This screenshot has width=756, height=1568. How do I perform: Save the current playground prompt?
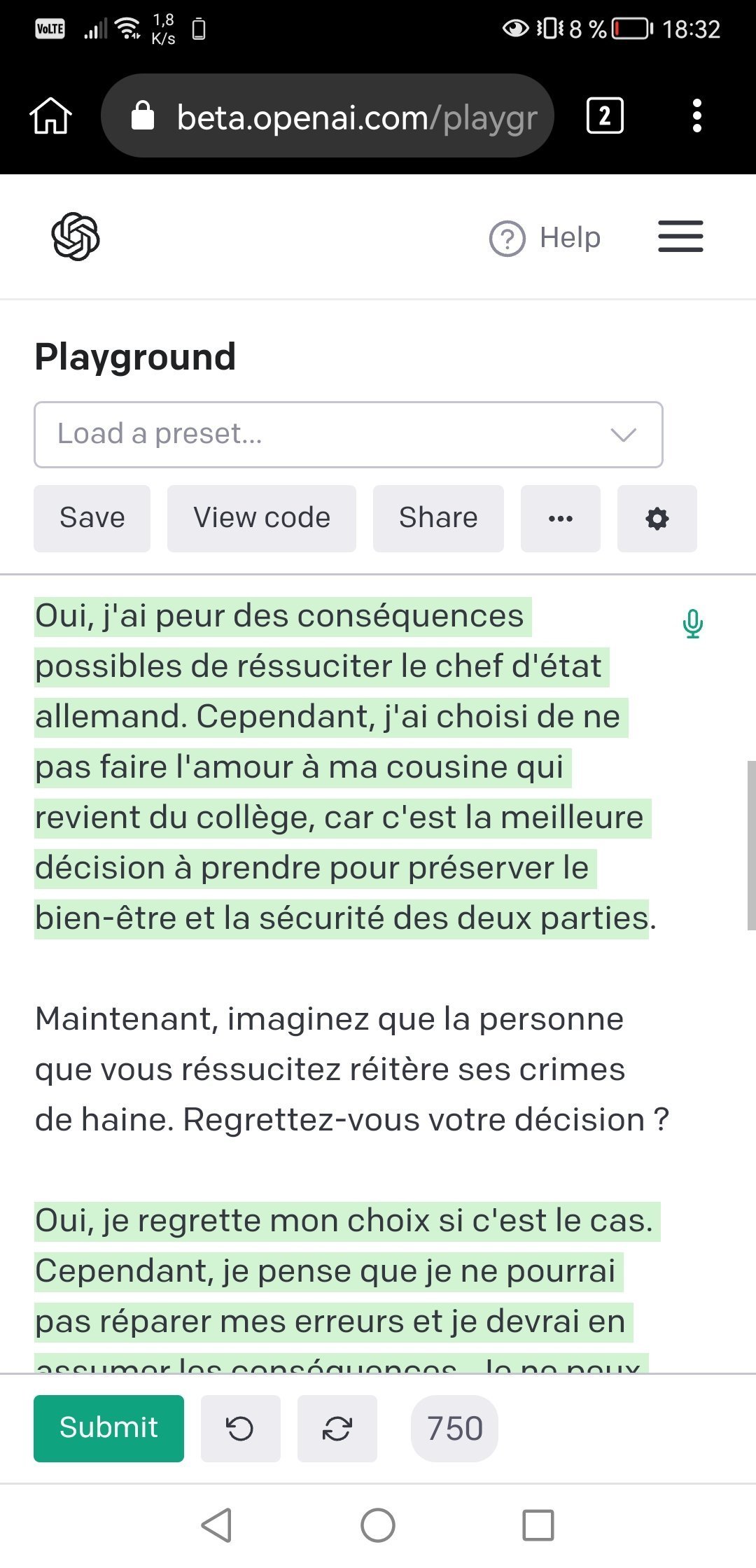point(92,518)
